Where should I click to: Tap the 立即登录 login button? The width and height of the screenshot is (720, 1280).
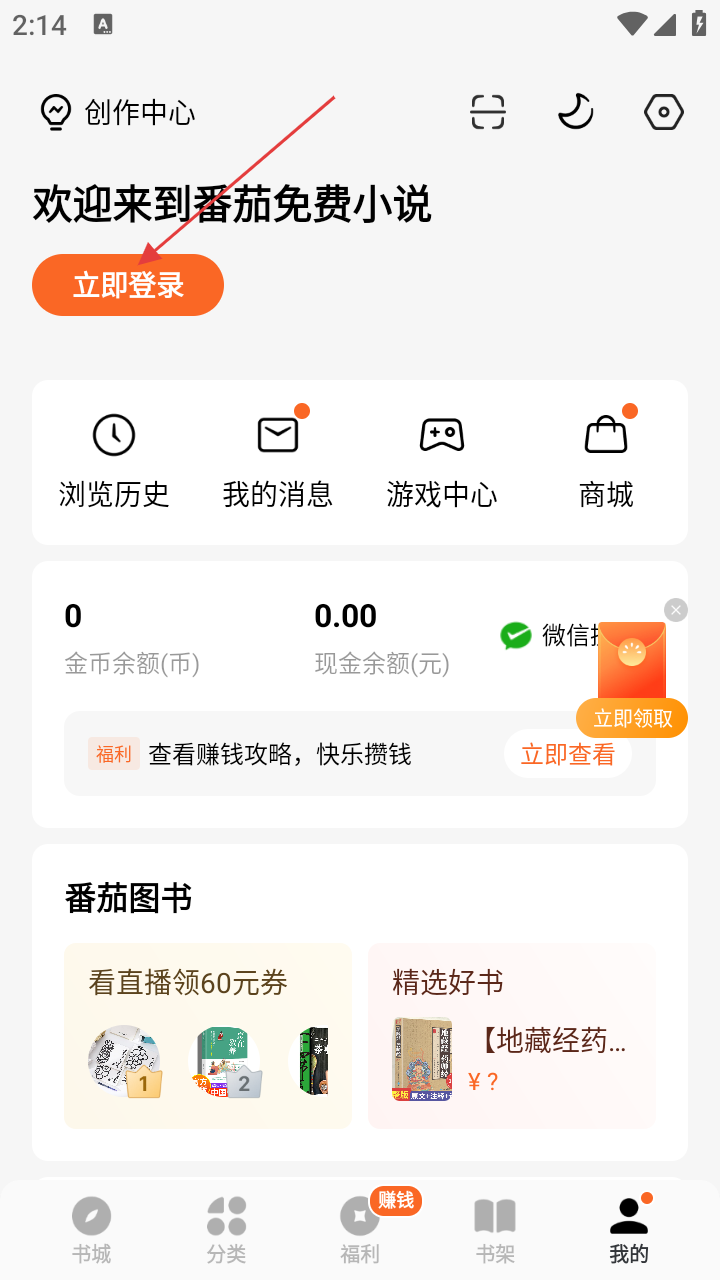click(128, 285)
